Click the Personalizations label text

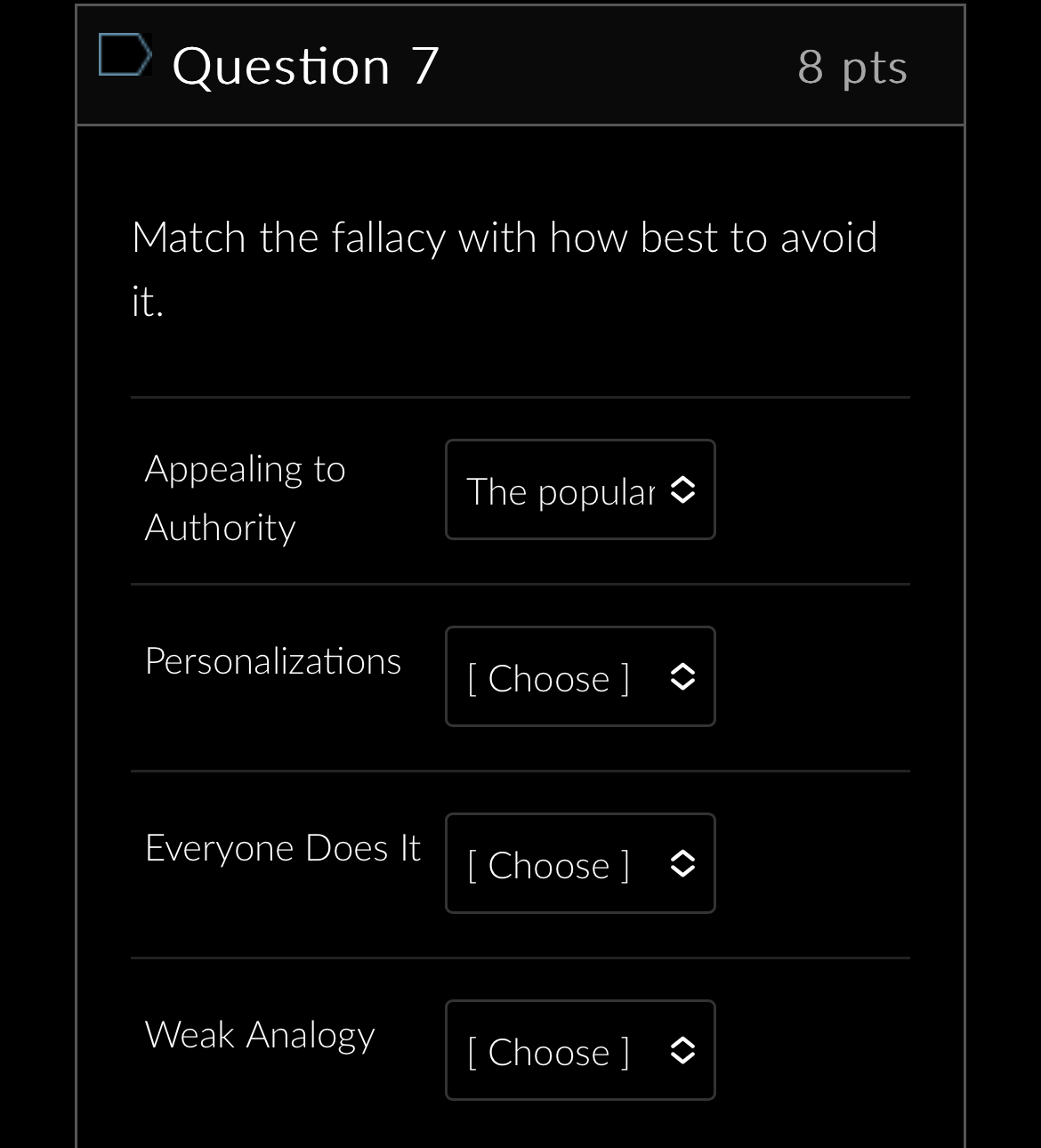[x=273, y=661]
